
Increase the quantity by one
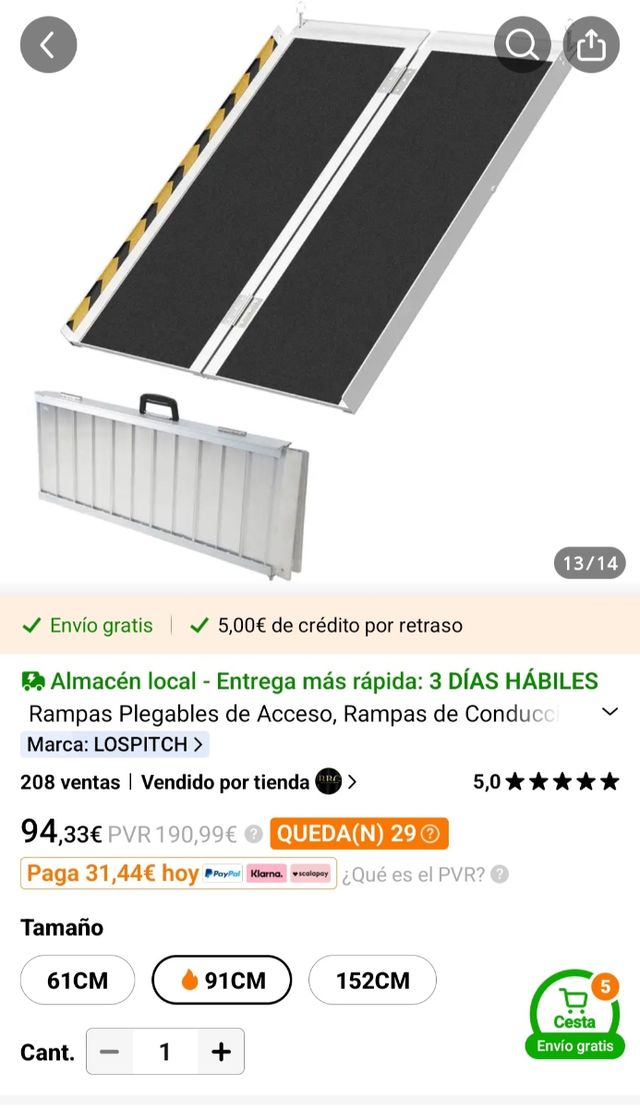(x=221, y=1052)
